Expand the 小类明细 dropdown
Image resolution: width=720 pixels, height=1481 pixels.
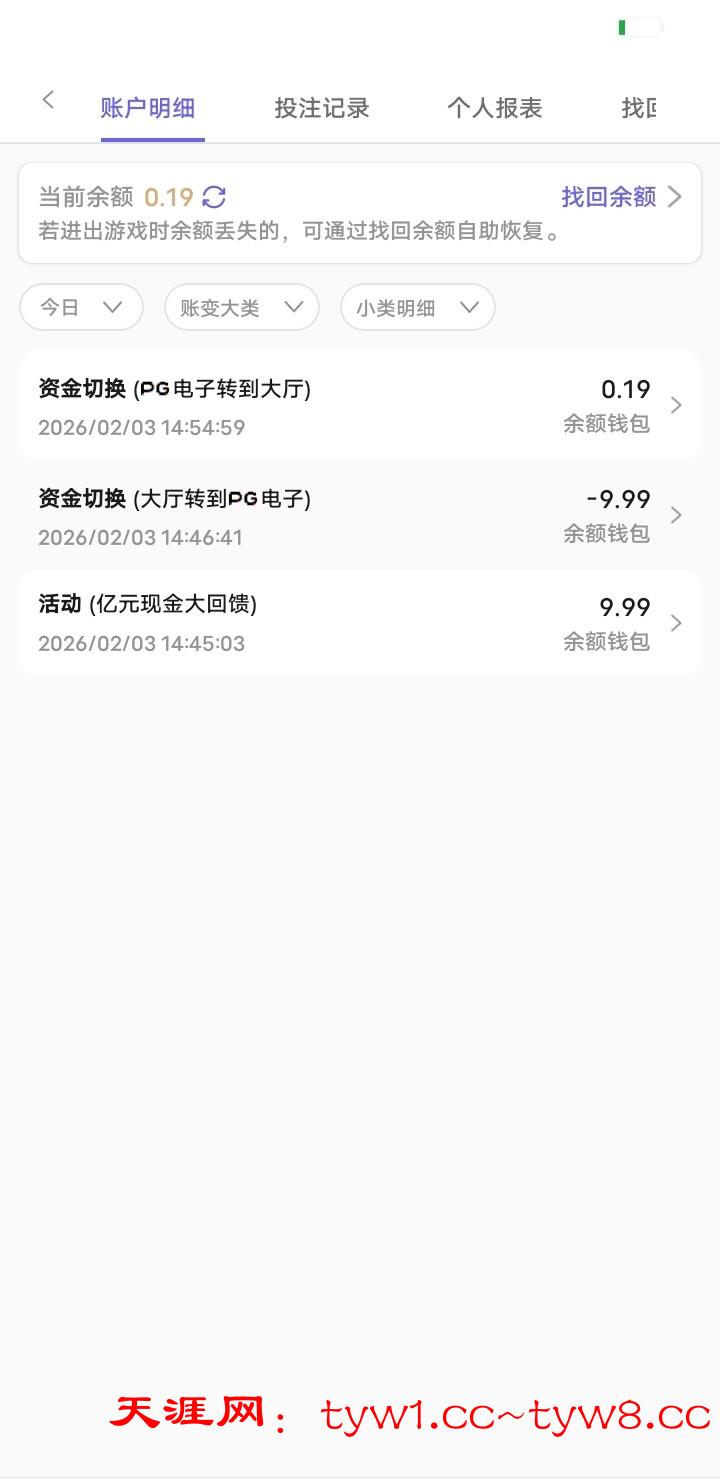417,307
